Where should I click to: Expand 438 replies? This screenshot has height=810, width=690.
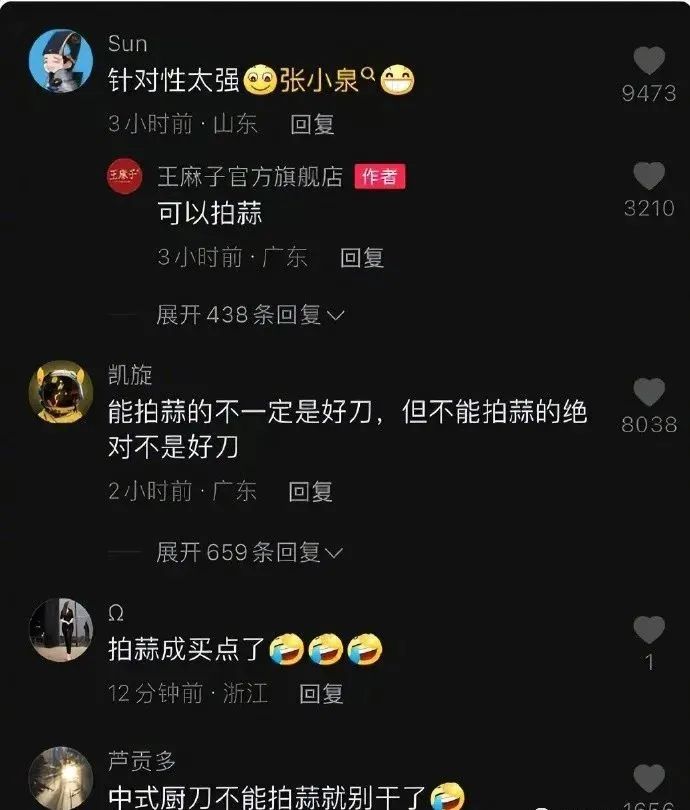[x=250, y=315]
